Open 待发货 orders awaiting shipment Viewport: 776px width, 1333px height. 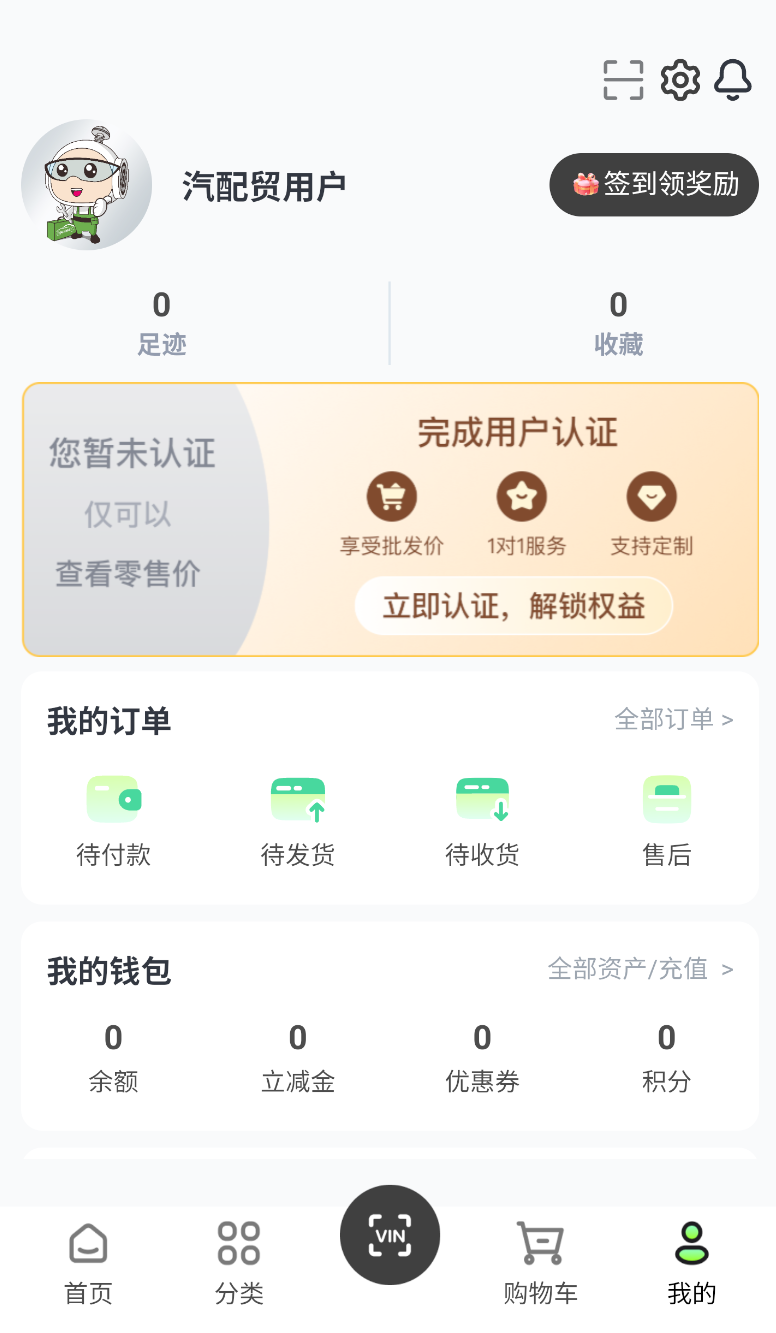tap(298, 821)
